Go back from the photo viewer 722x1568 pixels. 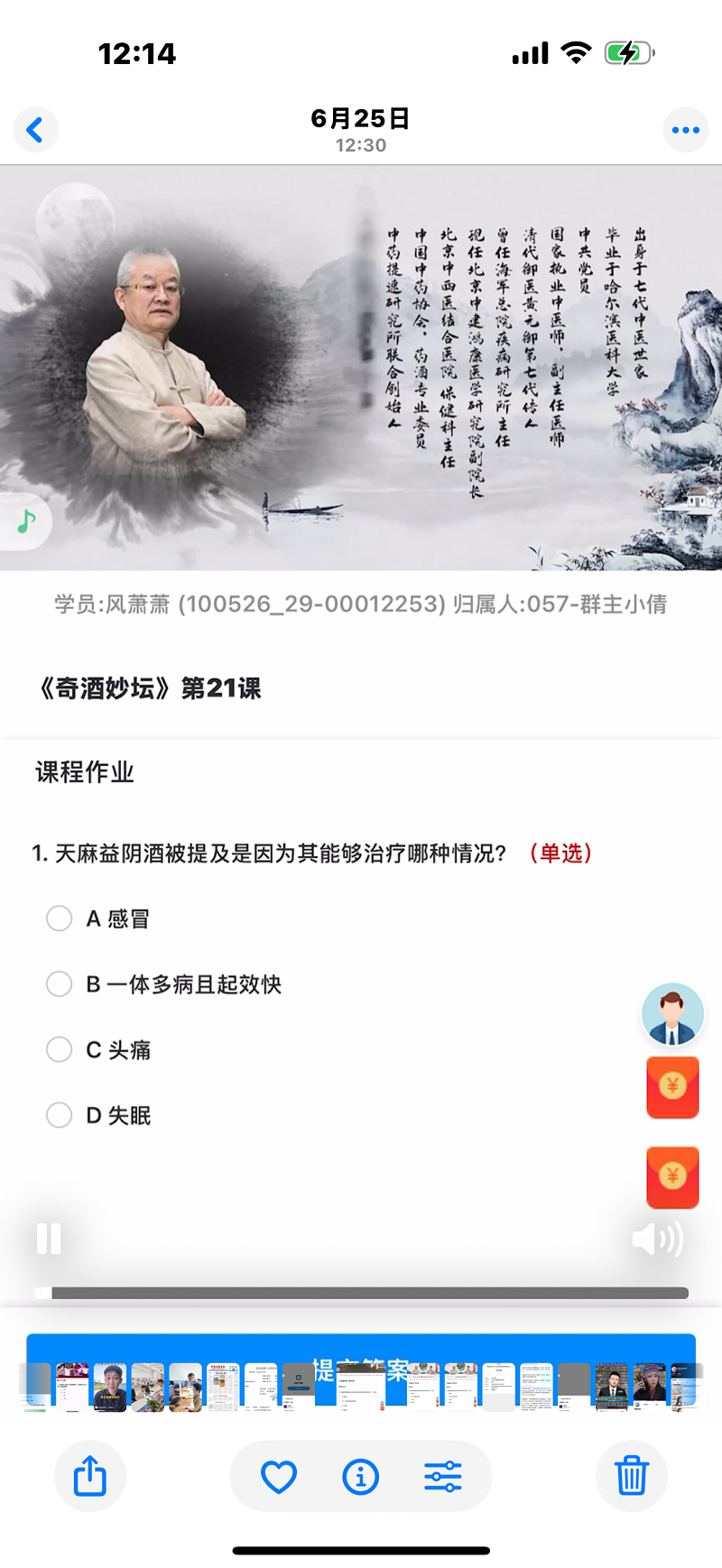click(36, 130)
